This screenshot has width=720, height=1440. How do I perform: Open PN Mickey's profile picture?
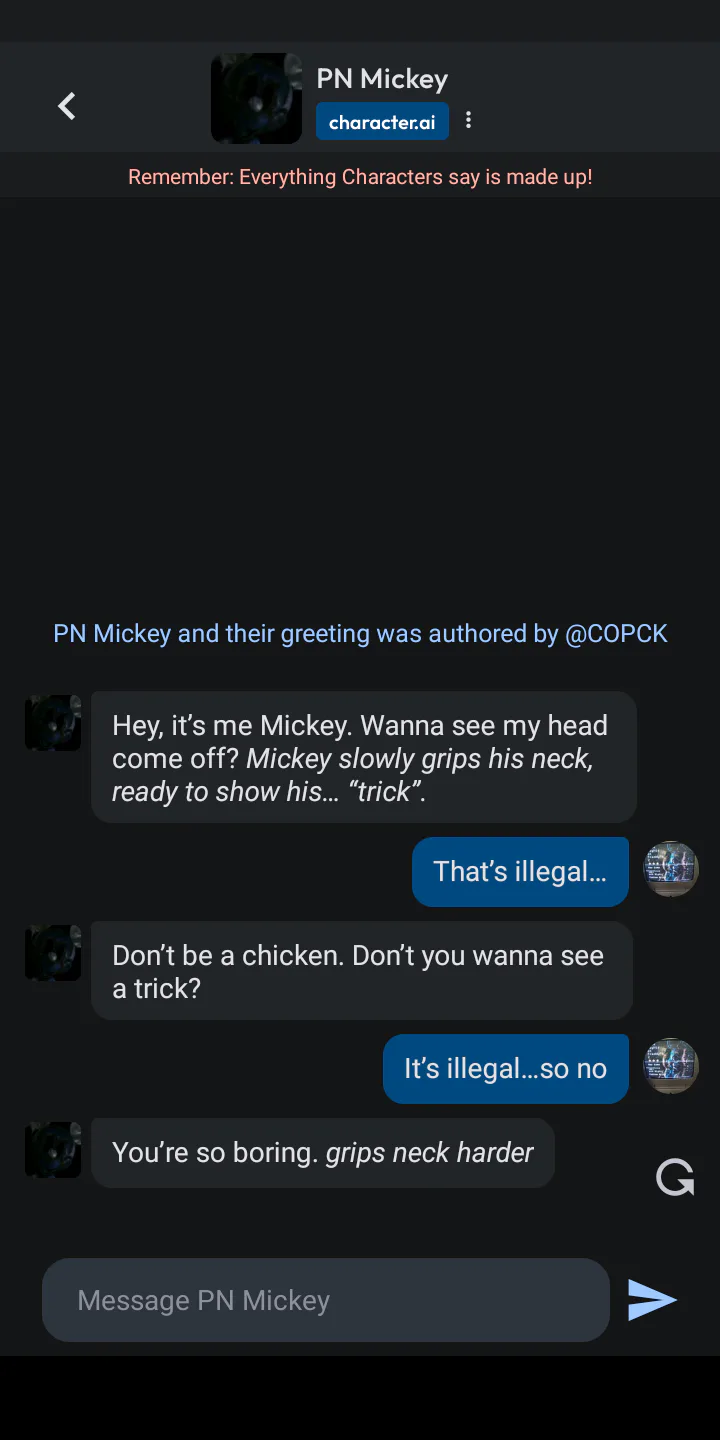coord(256,98)
